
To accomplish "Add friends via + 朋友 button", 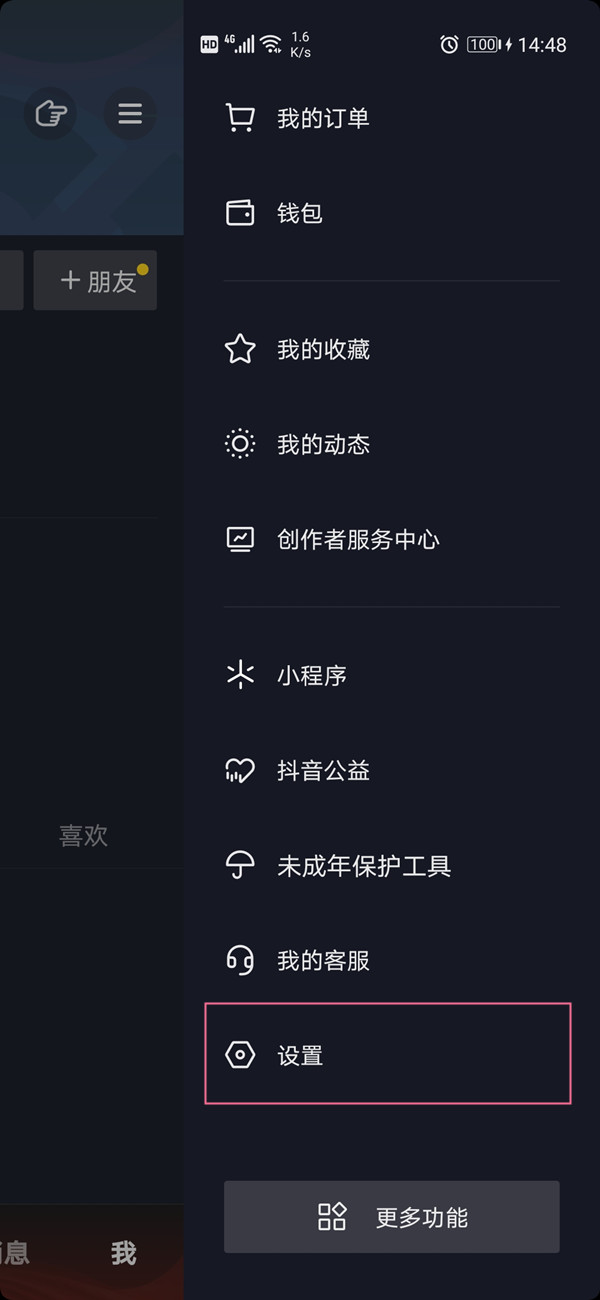I will point(96,281).
